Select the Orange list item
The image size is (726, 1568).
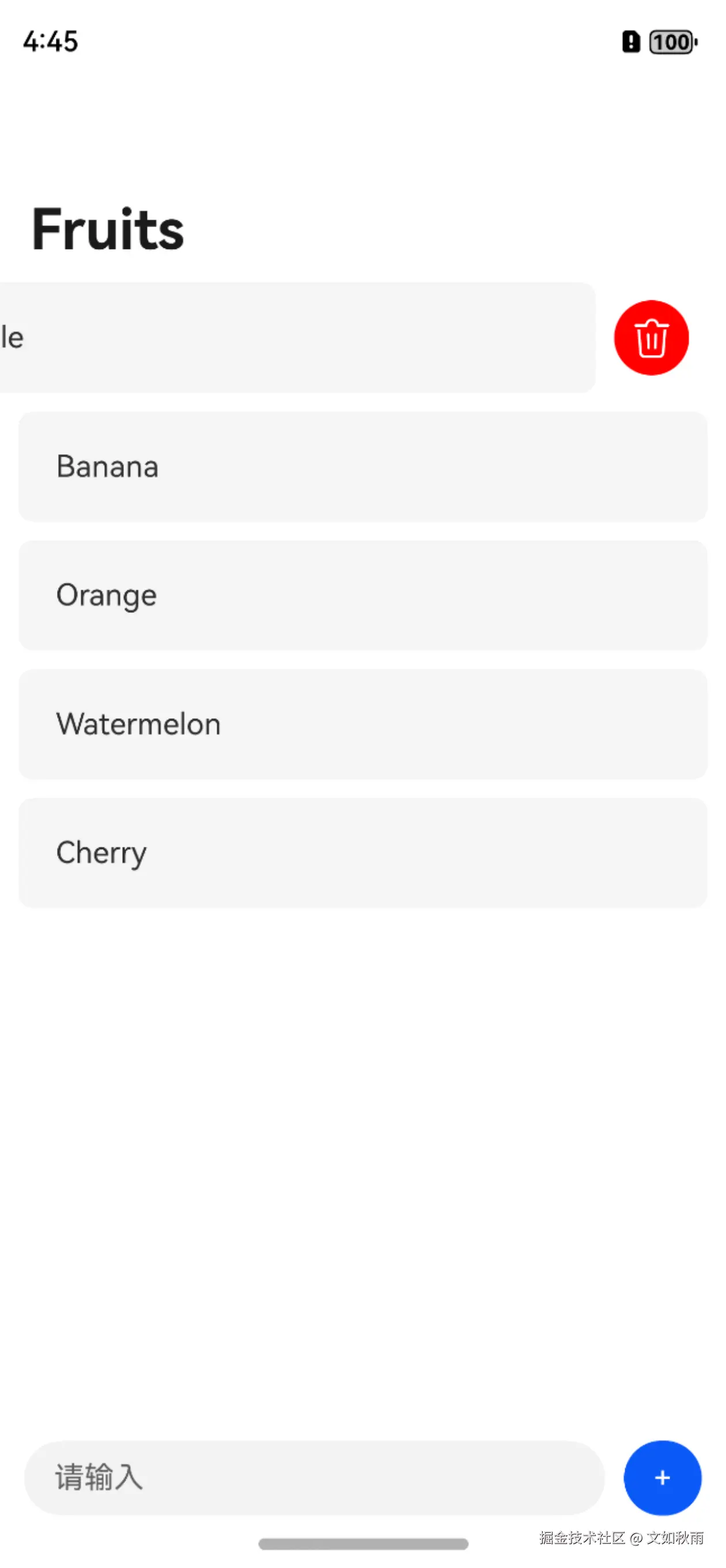pyautogui.click(x=362, y=595)
